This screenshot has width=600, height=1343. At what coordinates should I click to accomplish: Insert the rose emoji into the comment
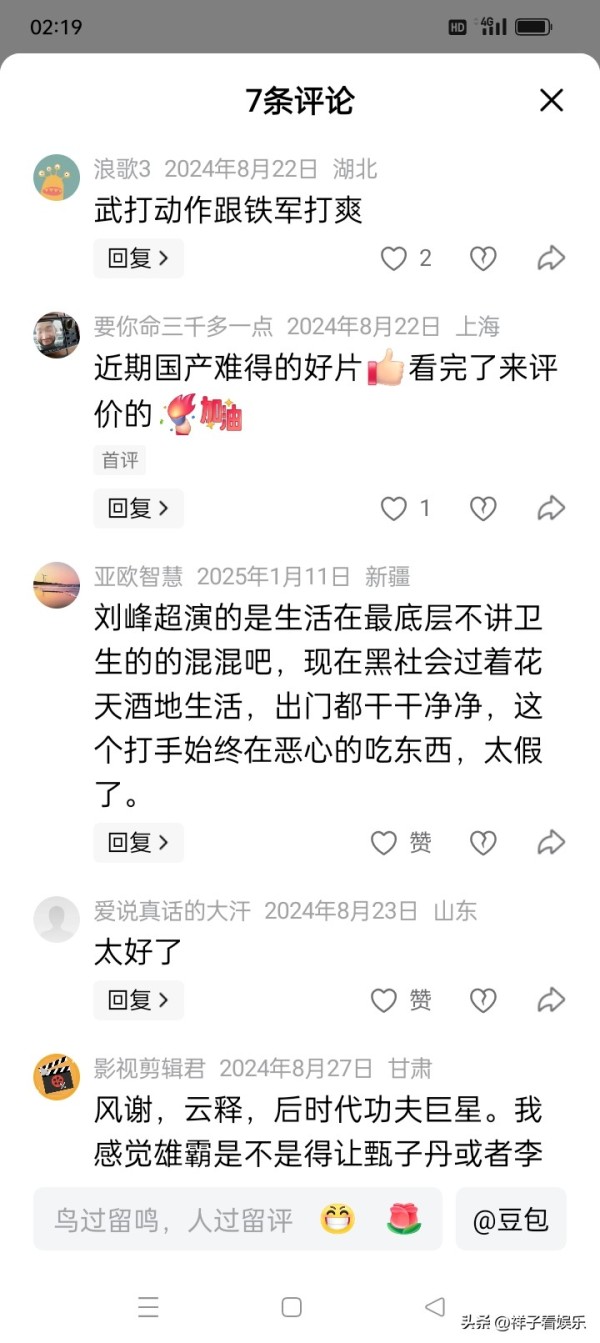[x=403, y=1219]
